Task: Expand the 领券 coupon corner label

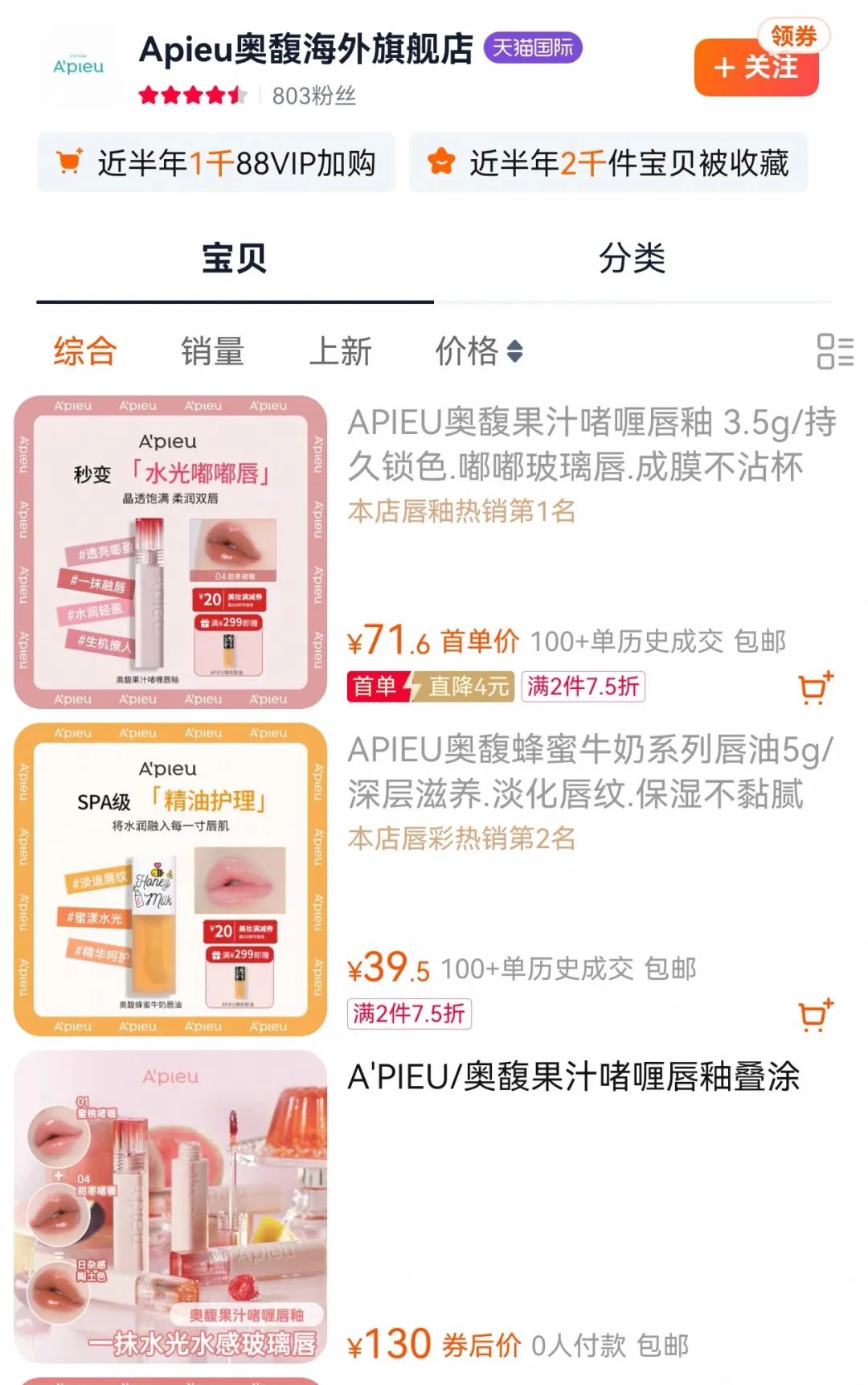Action: pyautogui.click(x=796, y=35)
